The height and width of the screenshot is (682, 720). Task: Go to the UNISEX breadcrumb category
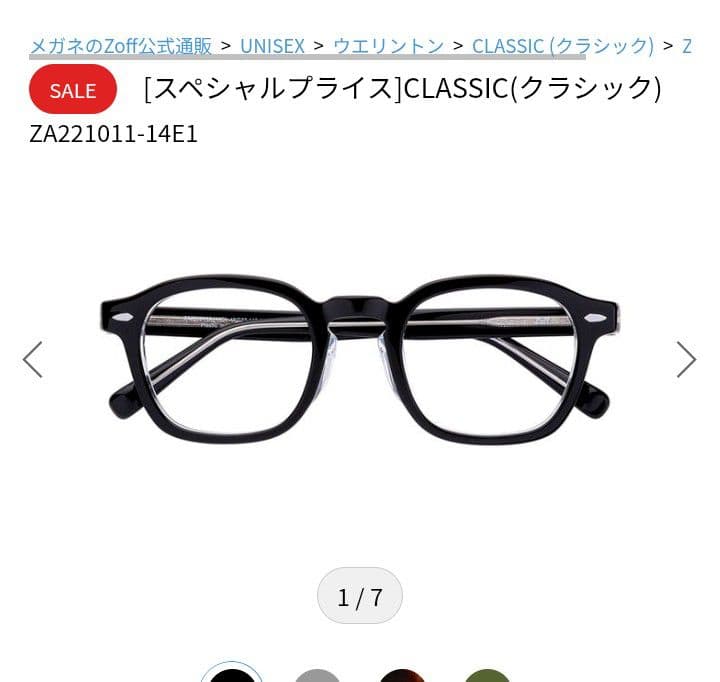coord(272,46)
